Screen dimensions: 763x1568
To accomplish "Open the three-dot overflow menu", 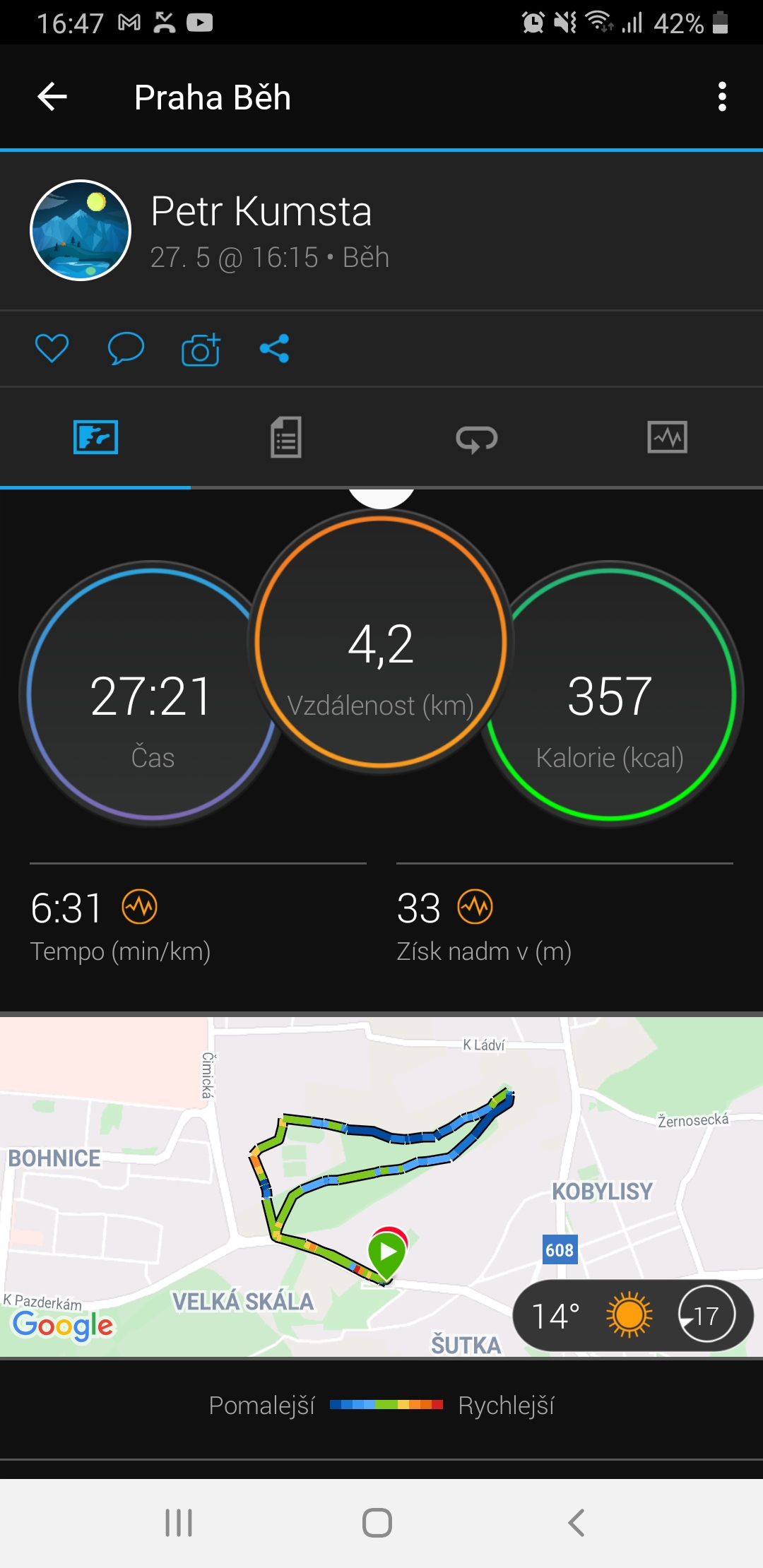I will (721, 97).
